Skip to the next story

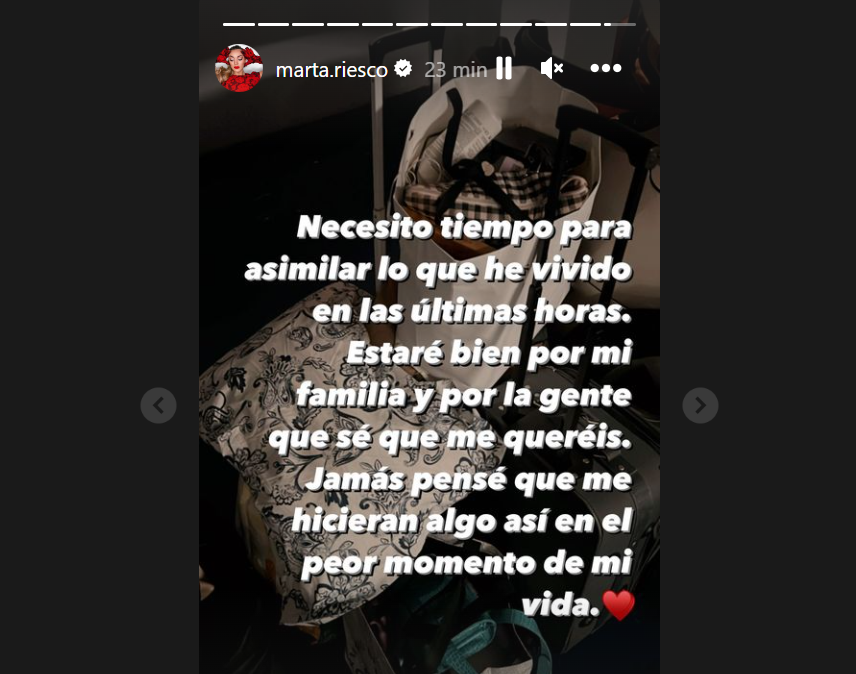tap(700, 405)
